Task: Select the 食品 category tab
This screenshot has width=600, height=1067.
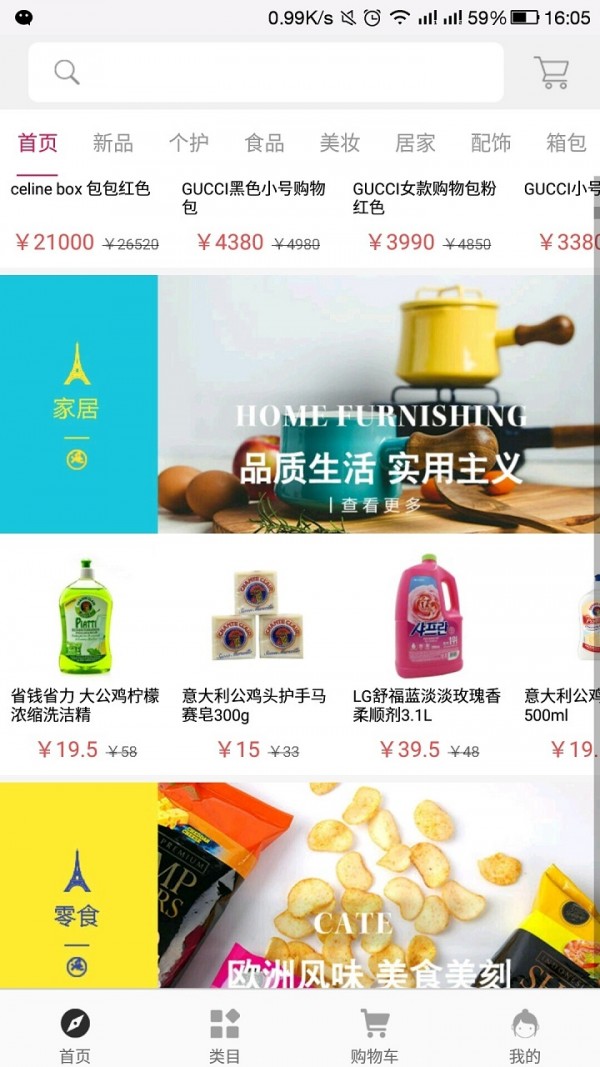Action: [264, 143]
